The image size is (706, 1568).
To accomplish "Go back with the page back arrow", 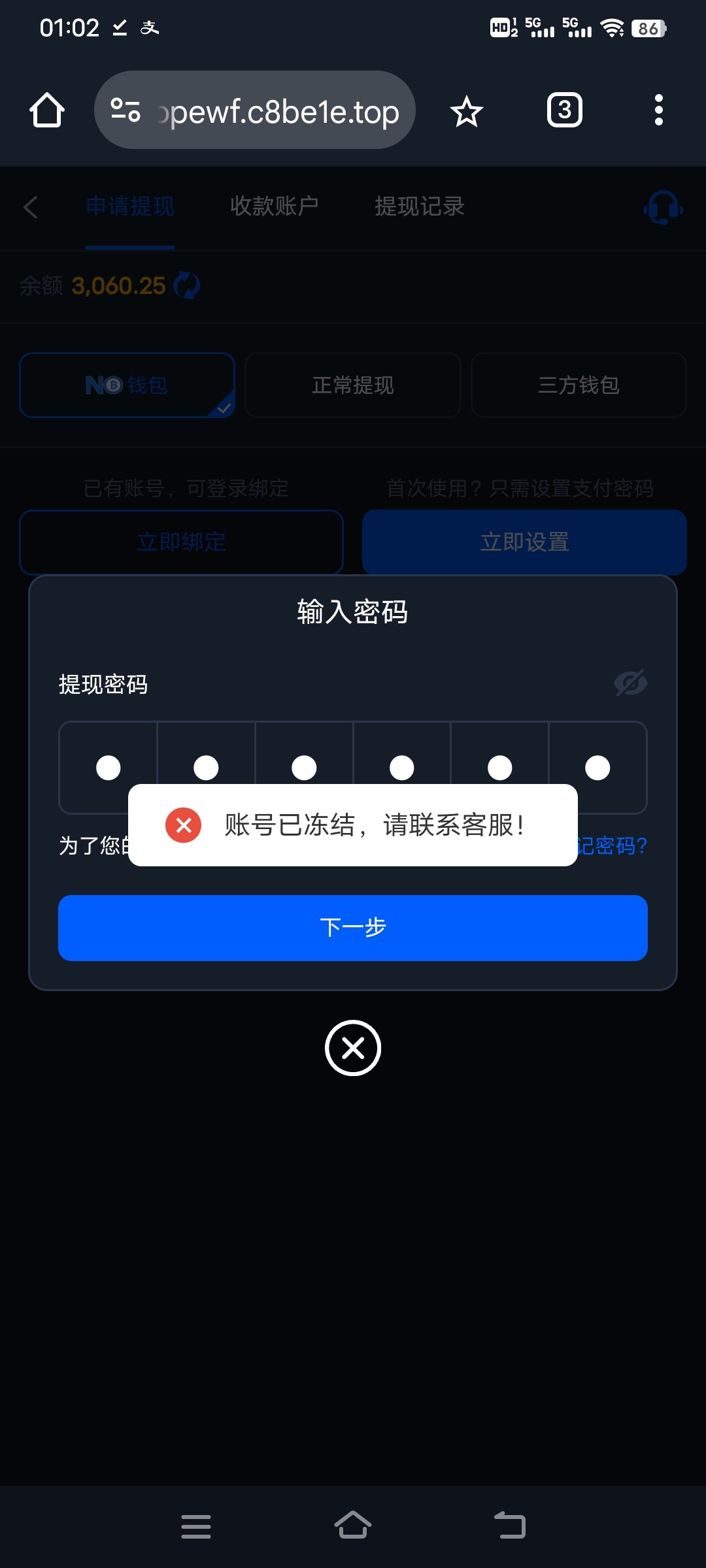I will coord(30,208).
